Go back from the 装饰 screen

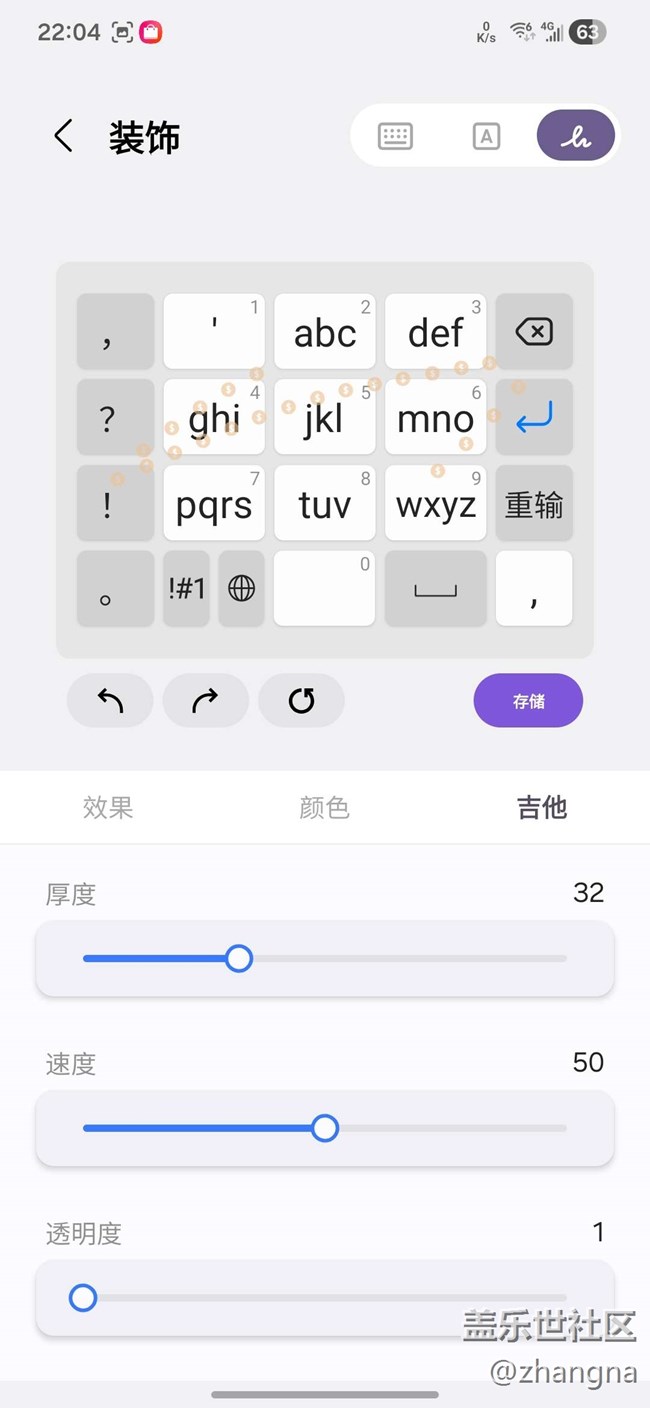pos(64,136)
